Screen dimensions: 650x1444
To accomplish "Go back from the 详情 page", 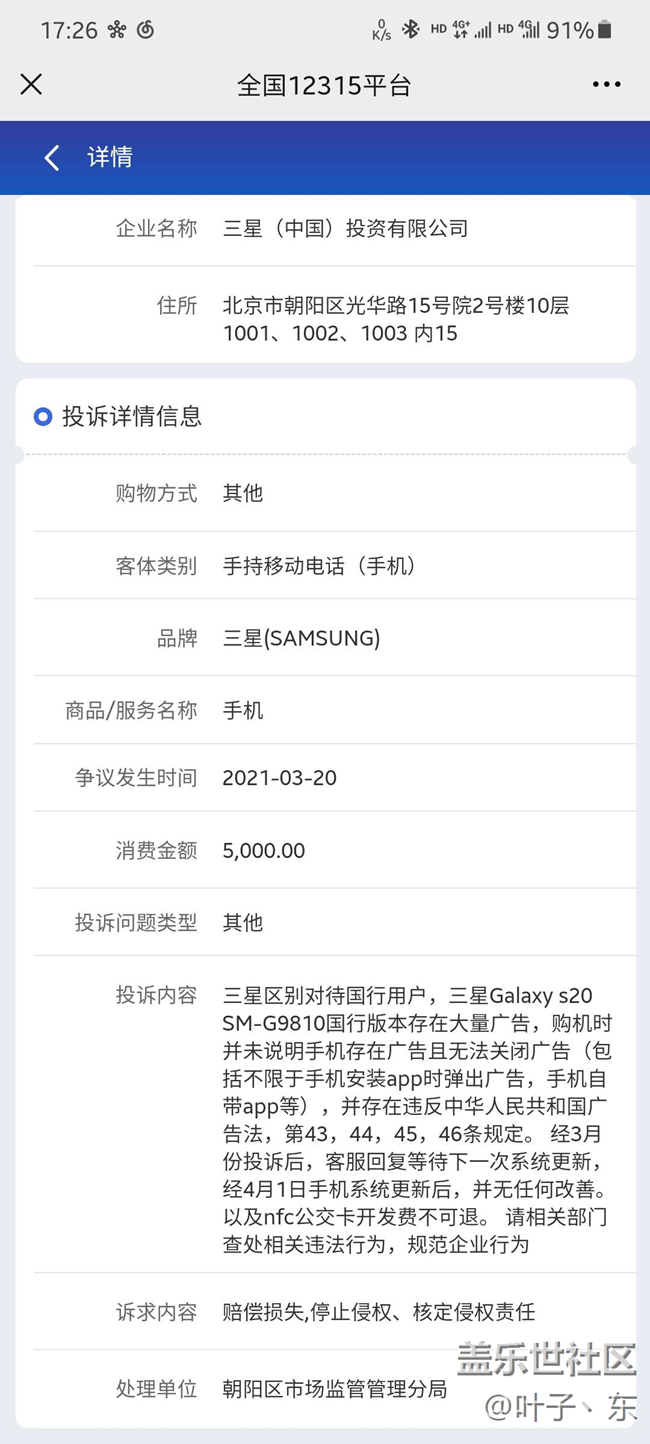I will click(x=52, y=157).
